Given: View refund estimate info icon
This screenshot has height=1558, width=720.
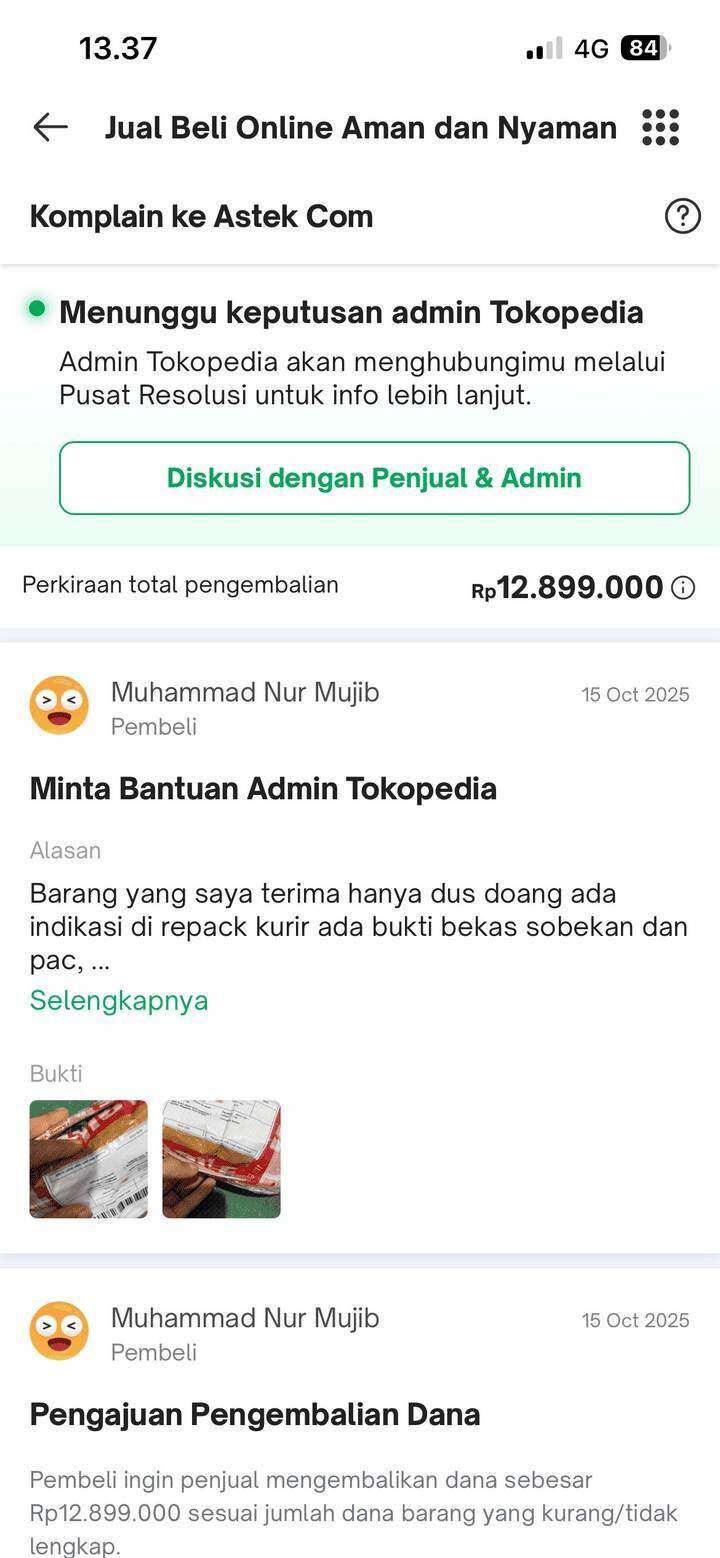Looking at the screenshot, I should (683, 588).
